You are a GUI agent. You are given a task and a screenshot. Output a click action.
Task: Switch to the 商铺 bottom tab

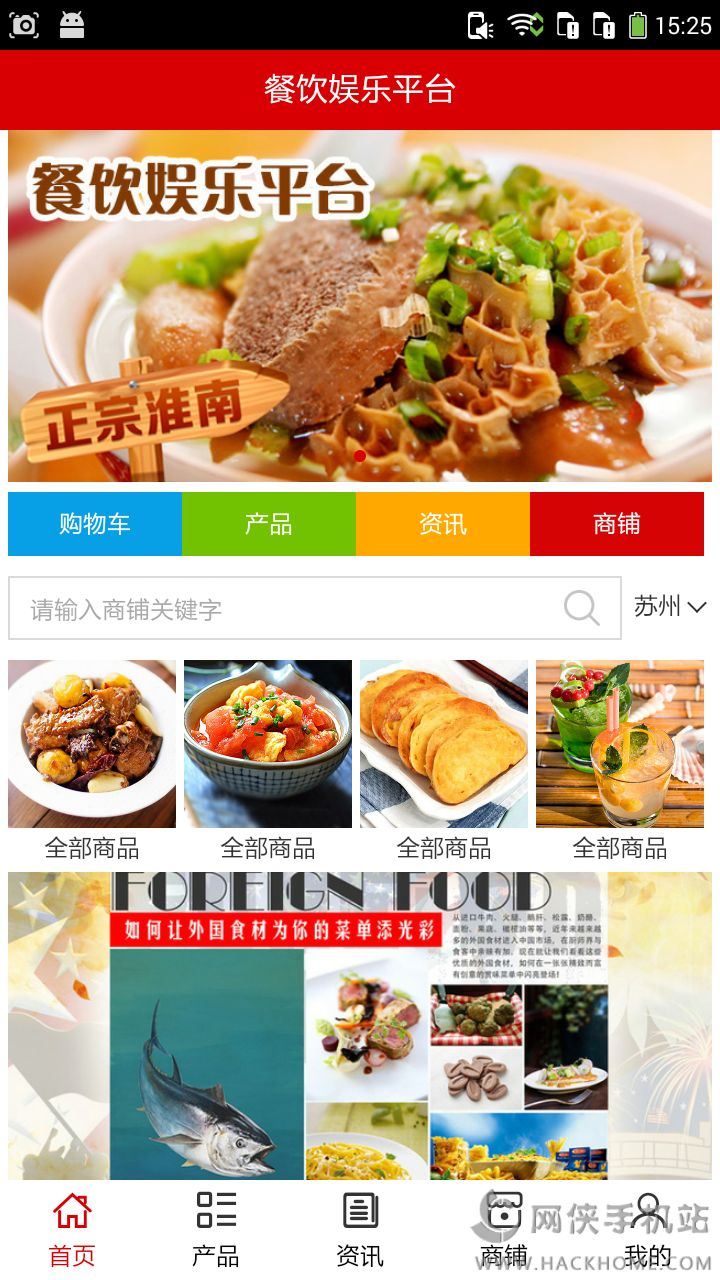[x=504, y=1230]
